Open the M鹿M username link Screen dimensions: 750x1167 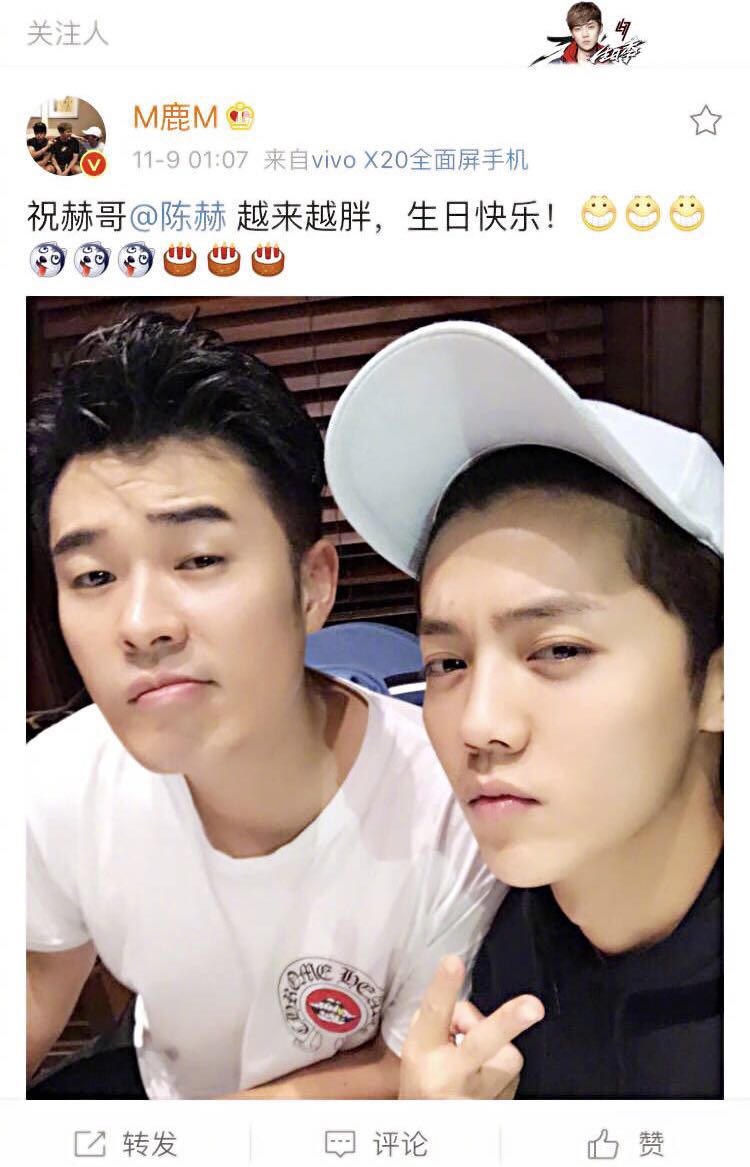(x=175, y=118)
